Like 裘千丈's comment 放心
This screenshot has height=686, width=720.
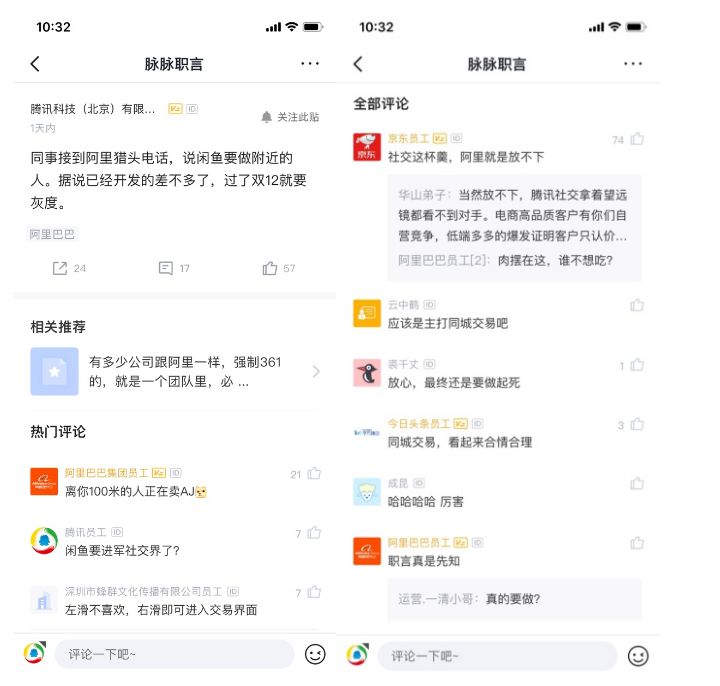(637, 365)
